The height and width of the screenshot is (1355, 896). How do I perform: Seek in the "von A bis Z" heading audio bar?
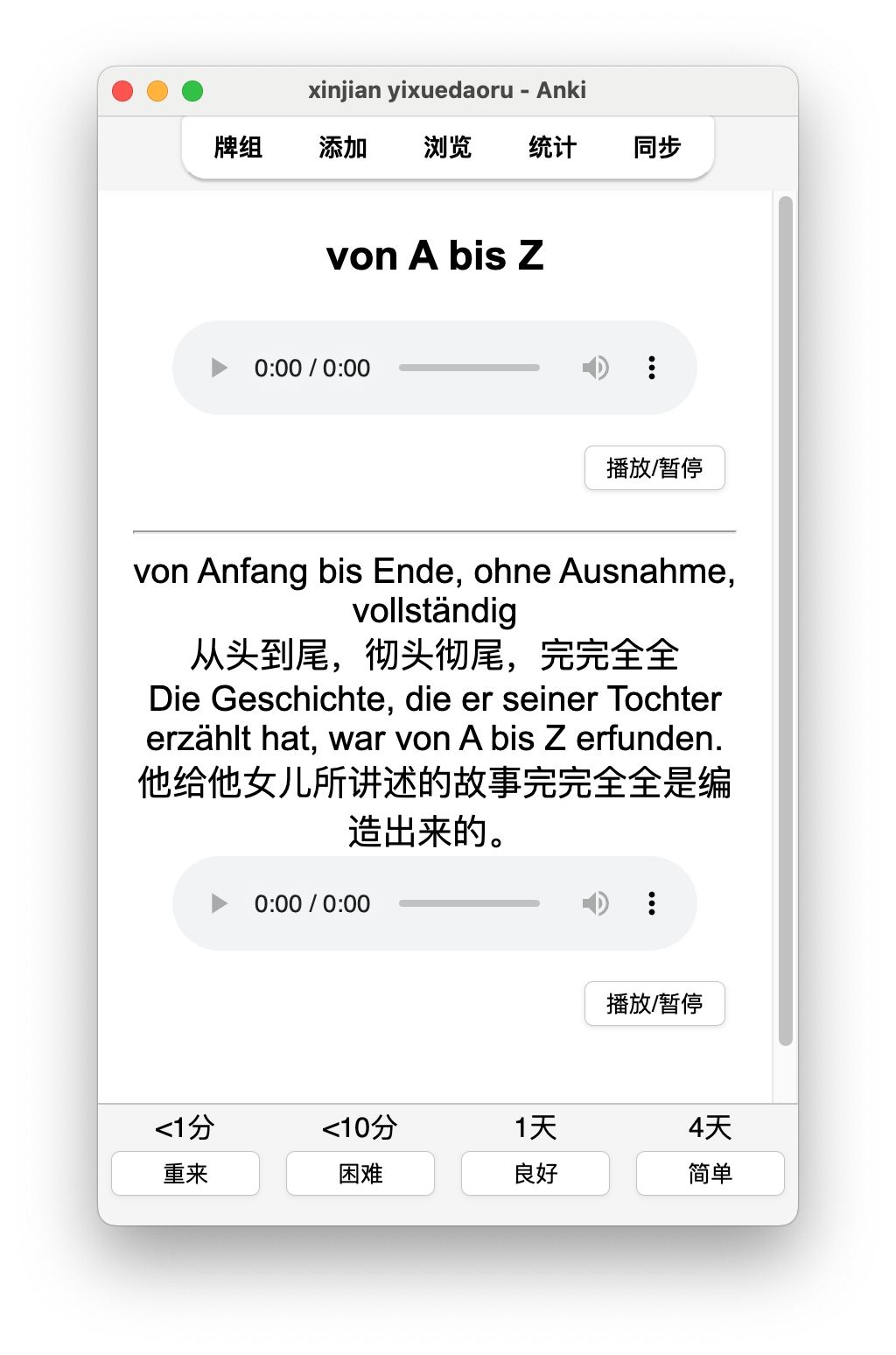(x=469, y=368)
